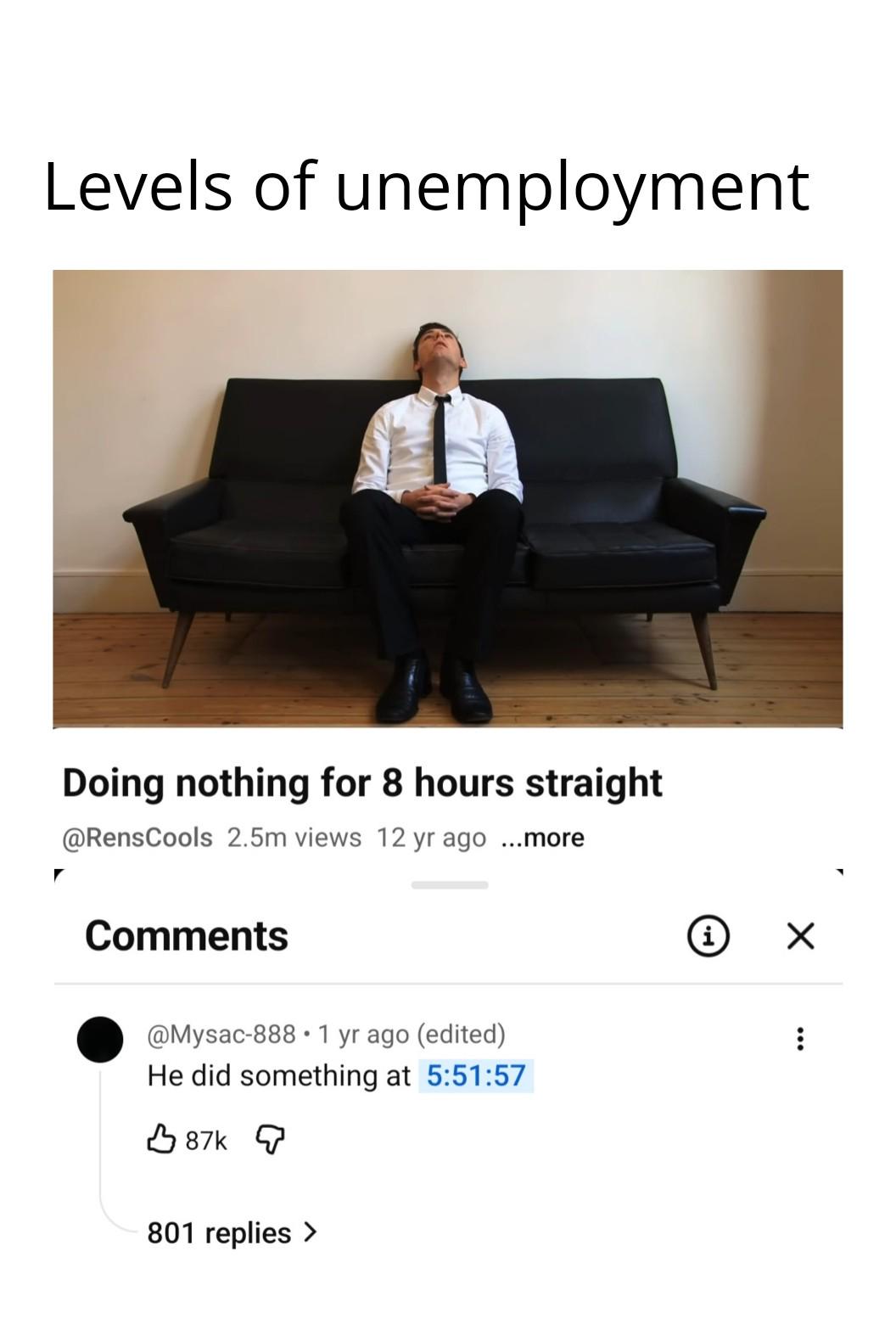Click the @Mysac-888 profile avatar

pyautogui.click(x=102, y=1037)
